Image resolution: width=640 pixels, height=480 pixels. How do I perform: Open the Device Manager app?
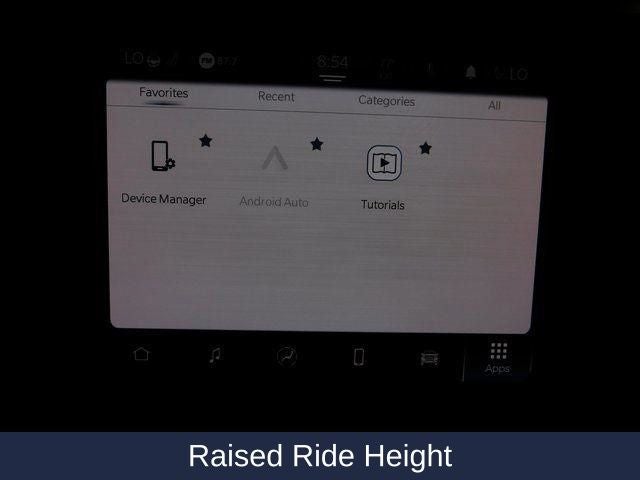click(162, 170)
